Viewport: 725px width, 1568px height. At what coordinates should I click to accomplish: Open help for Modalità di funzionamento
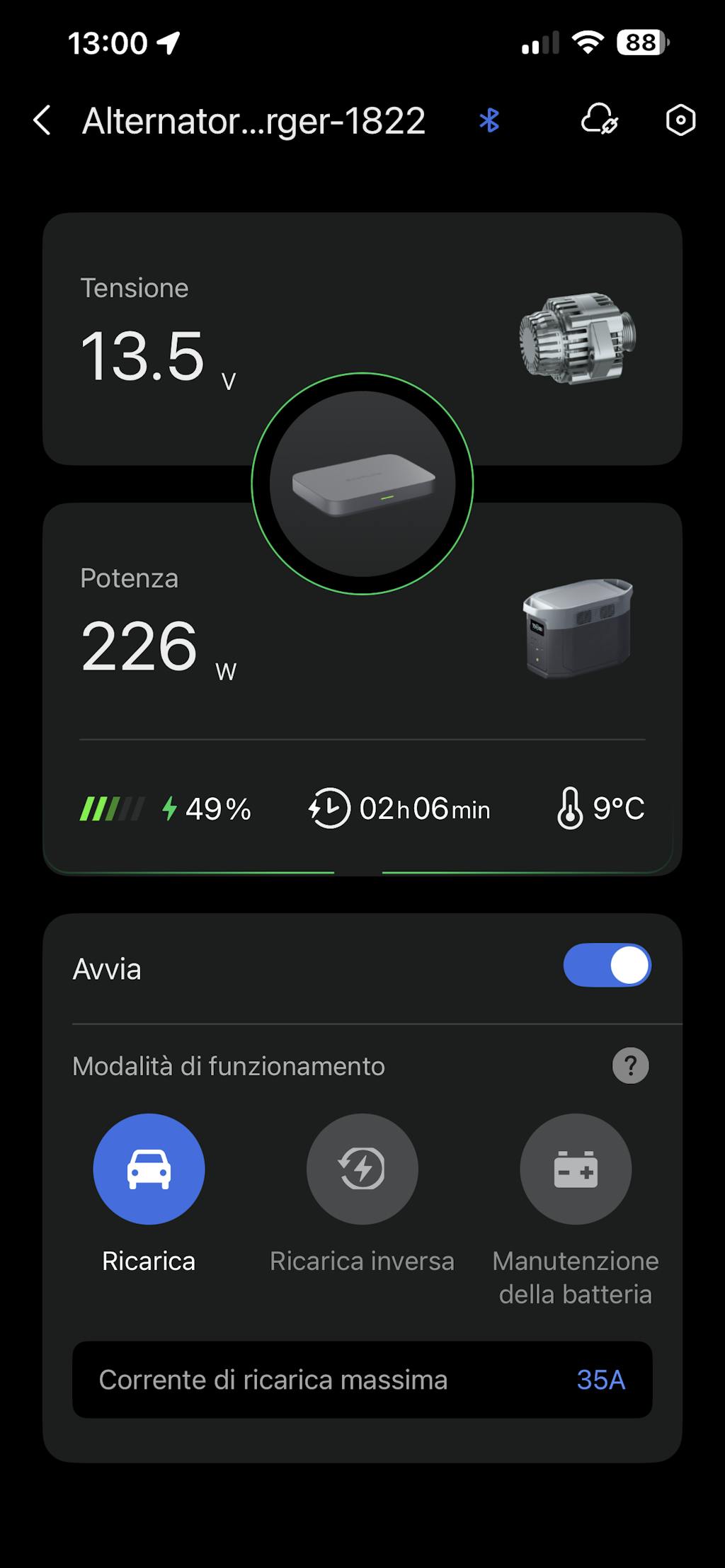630,1065
